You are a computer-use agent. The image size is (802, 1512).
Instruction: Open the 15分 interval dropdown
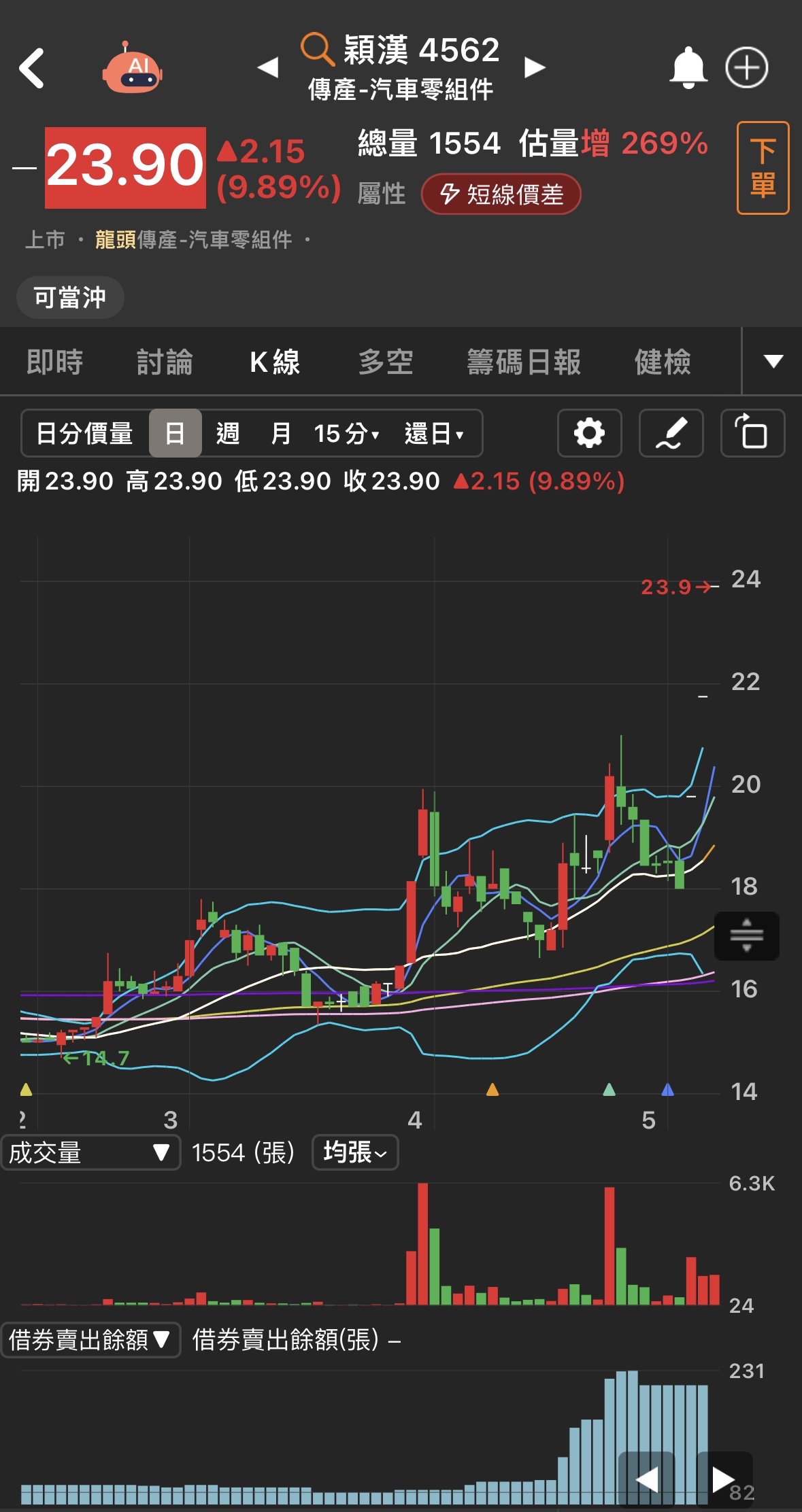click(x=346, y=433)
